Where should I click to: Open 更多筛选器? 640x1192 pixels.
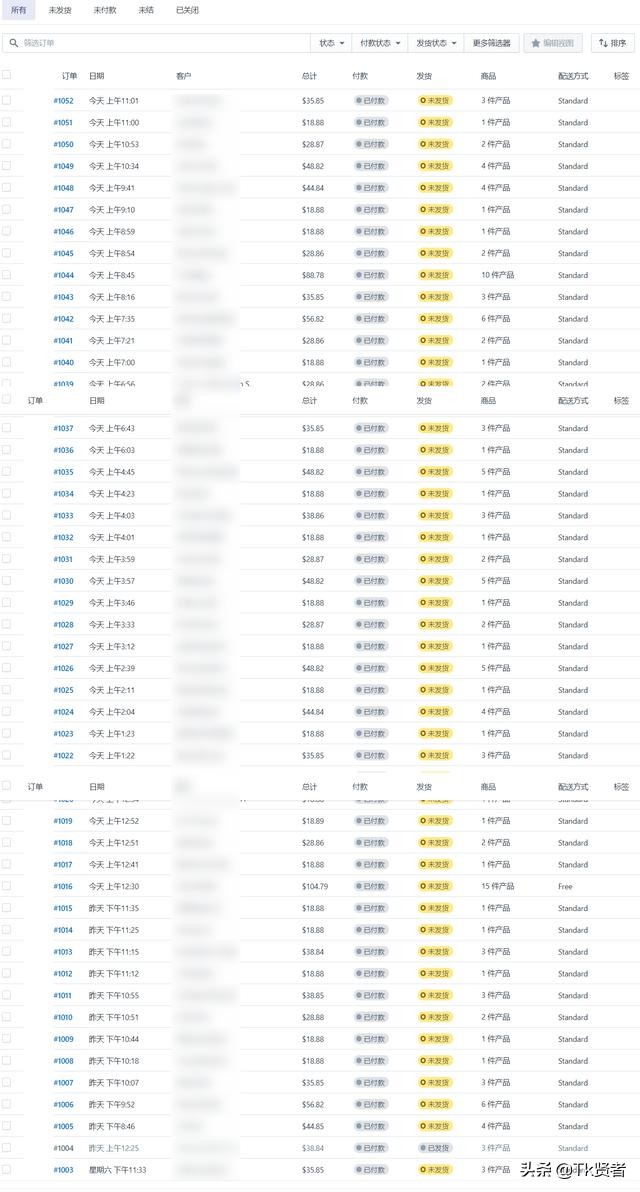coord(491,43)
